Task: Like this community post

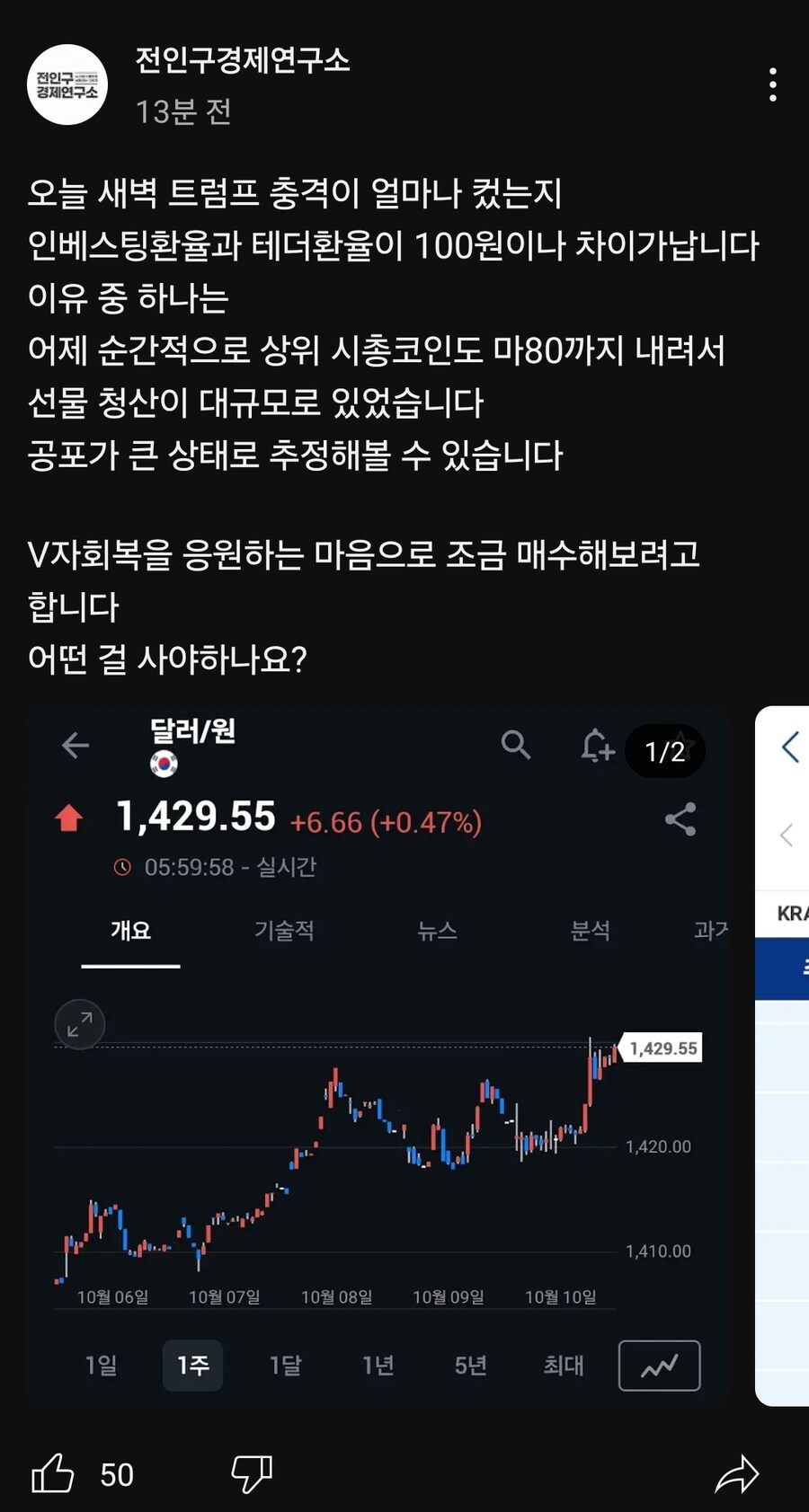Action: point(53,1473)
